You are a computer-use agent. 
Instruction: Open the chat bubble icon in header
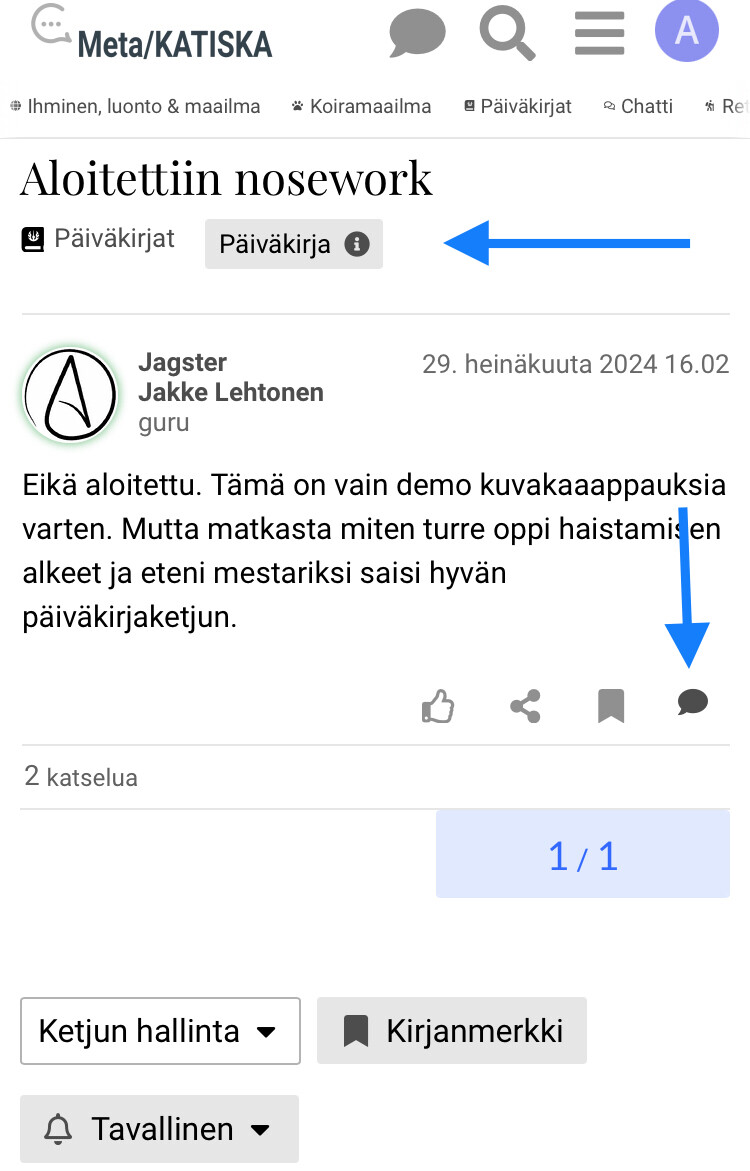pyautogui.click(x=417, y=32)
